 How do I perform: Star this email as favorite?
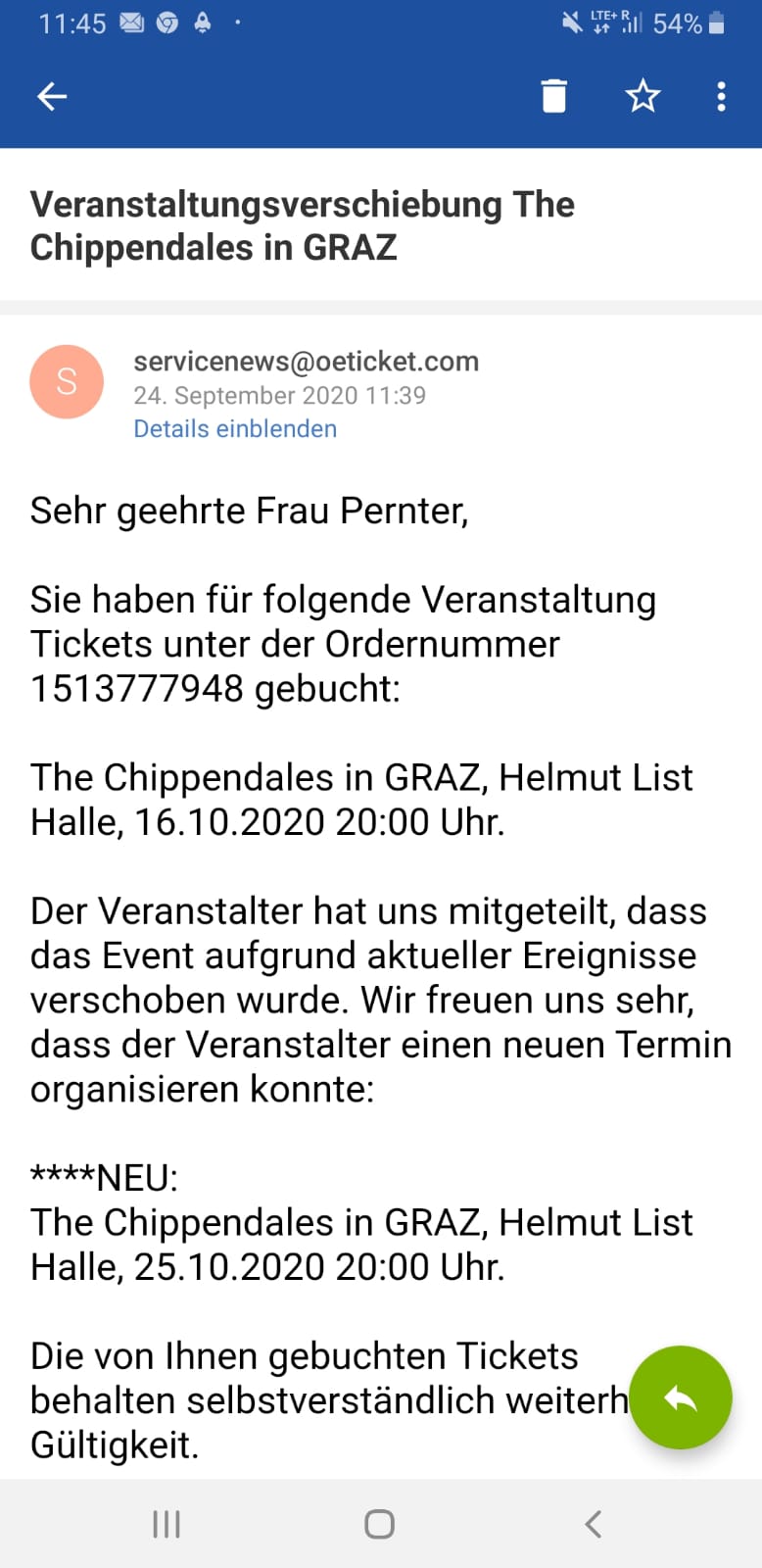643,96
